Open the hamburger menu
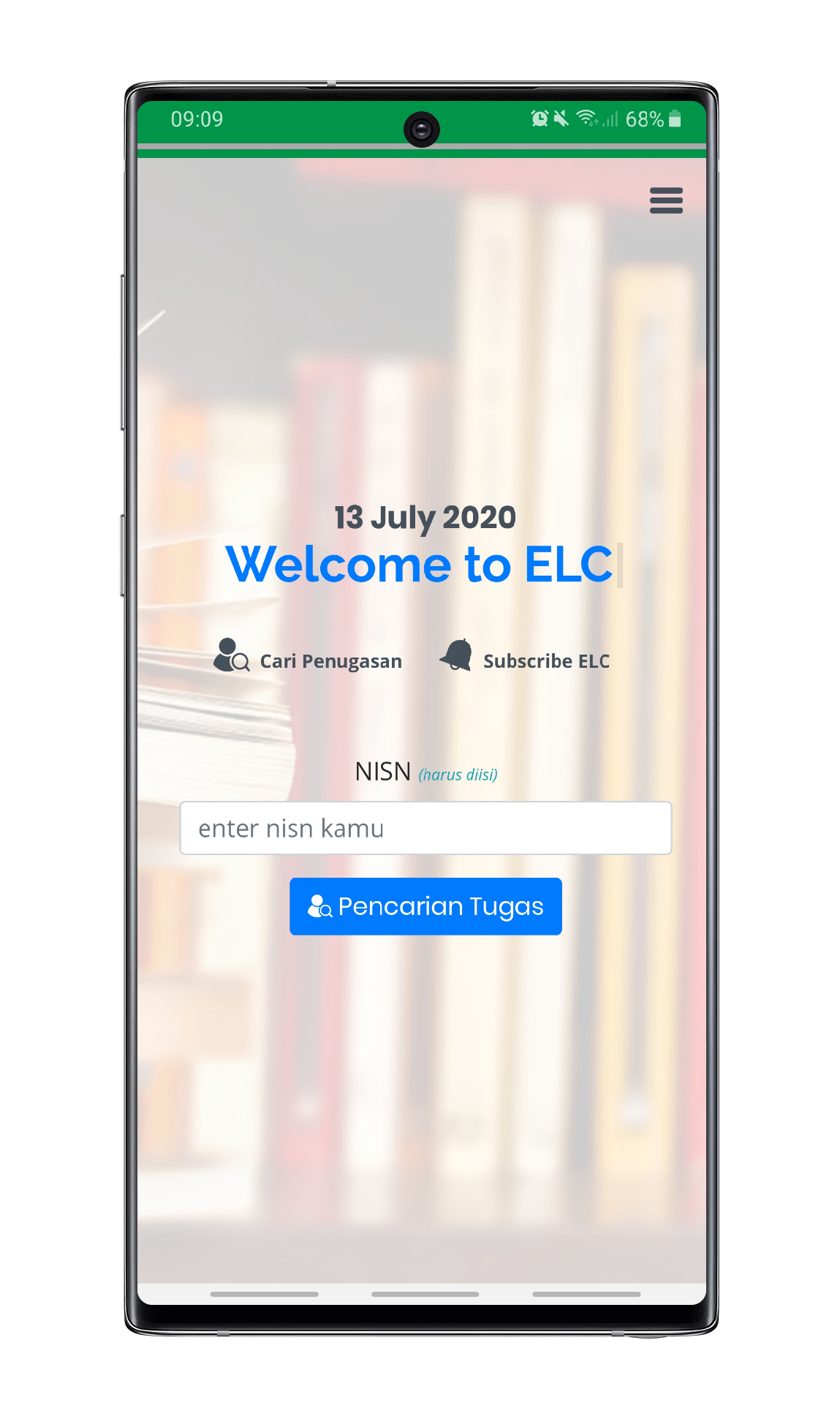Image resolution: width=840 pixels, height=1419 pixels. [x=665, y=200]
